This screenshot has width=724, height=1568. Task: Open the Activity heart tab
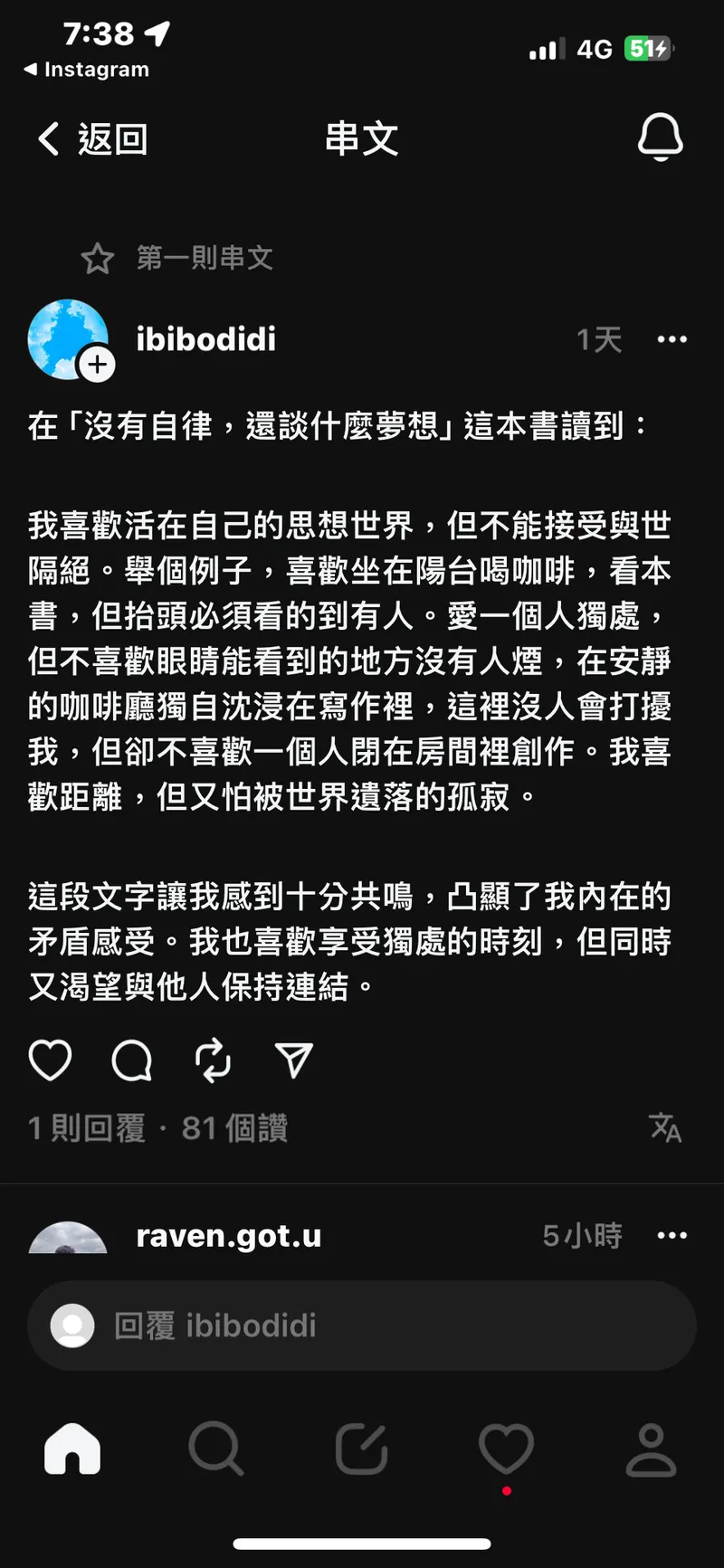tap(506, 1449)
